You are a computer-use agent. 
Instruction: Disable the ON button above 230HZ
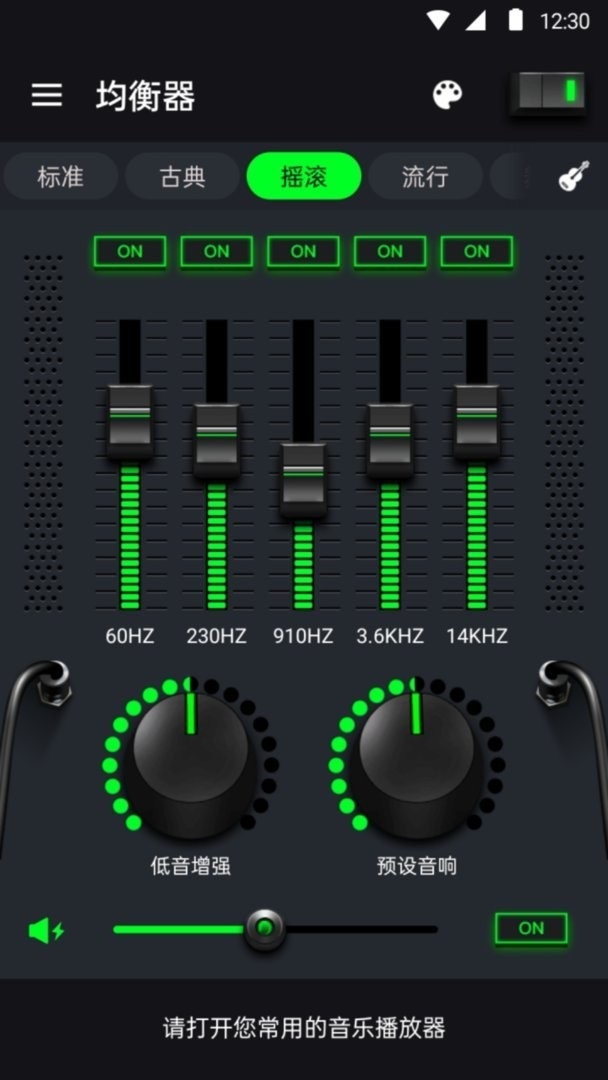(x=216, y=251)
